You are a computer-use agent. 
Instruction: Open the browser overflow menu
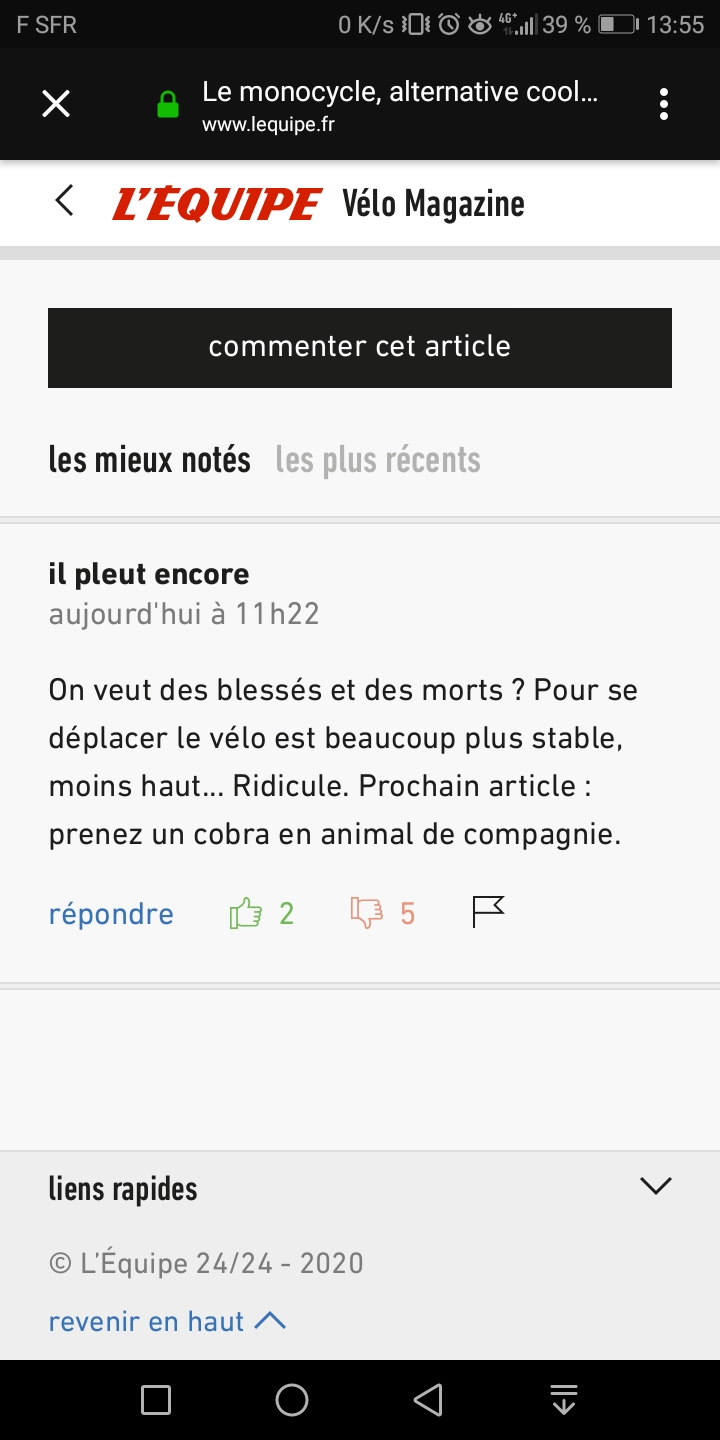pyautogui.click(x=664, y=104)
